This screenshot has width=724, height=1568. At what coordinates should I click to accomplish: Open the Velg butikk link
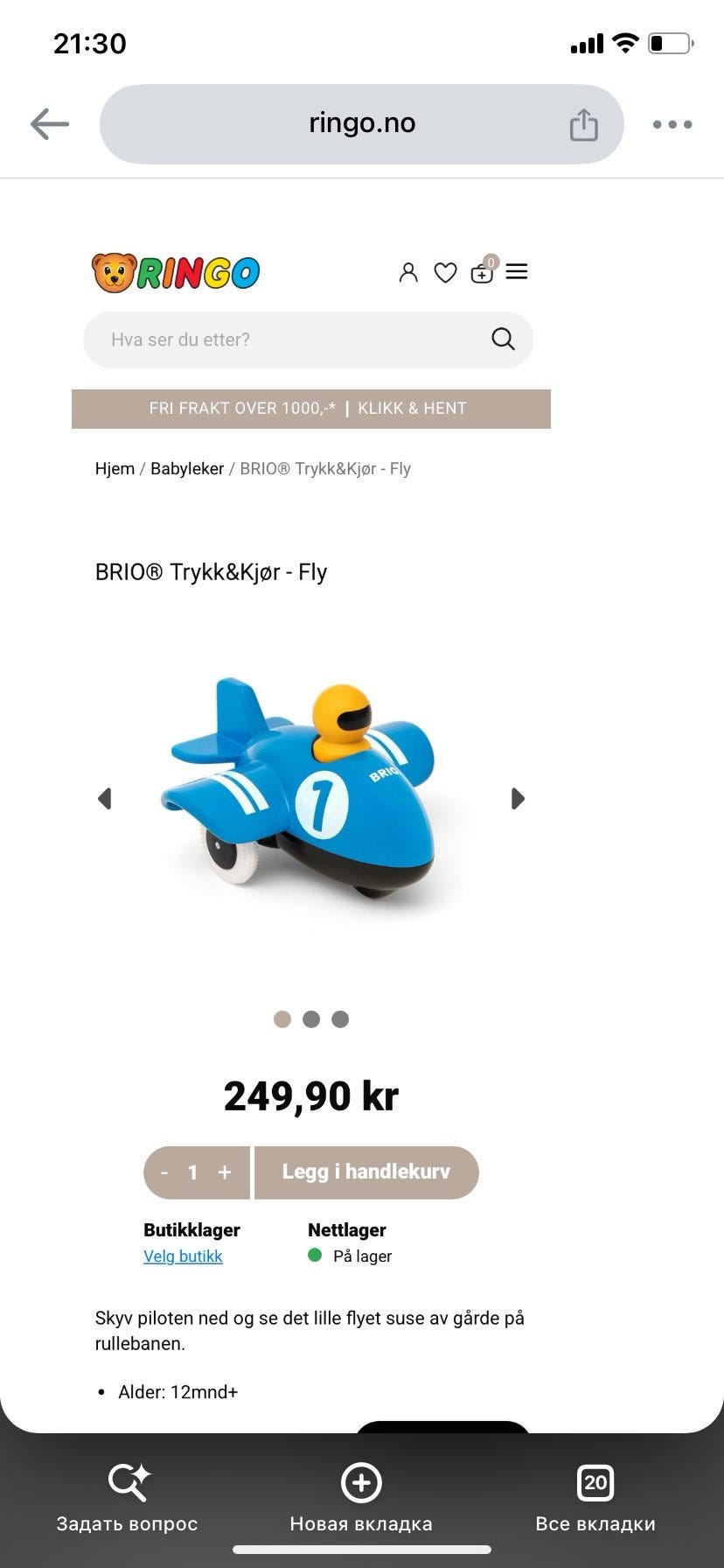point(183,1256)
